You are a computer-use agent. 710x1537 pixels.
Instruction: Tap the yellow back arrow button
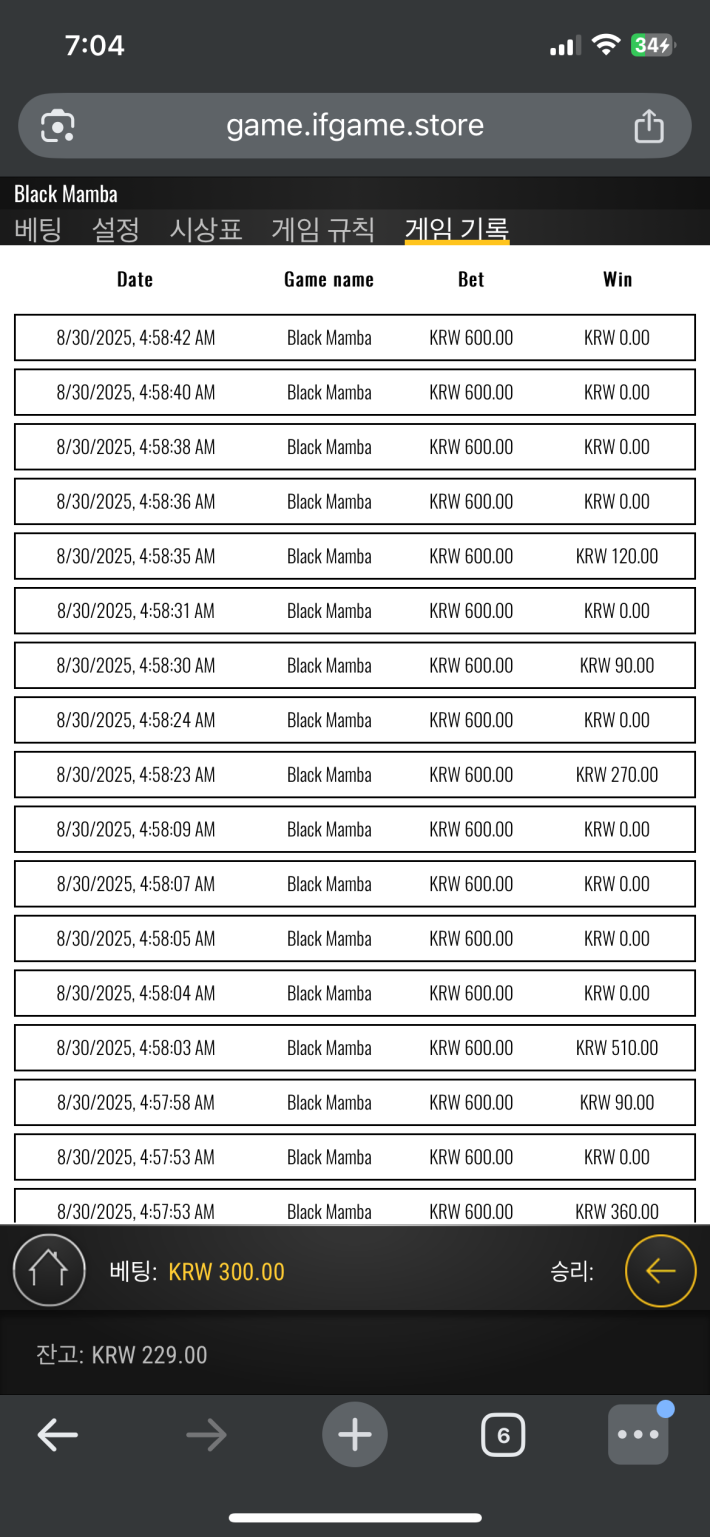pos(660,1271)
